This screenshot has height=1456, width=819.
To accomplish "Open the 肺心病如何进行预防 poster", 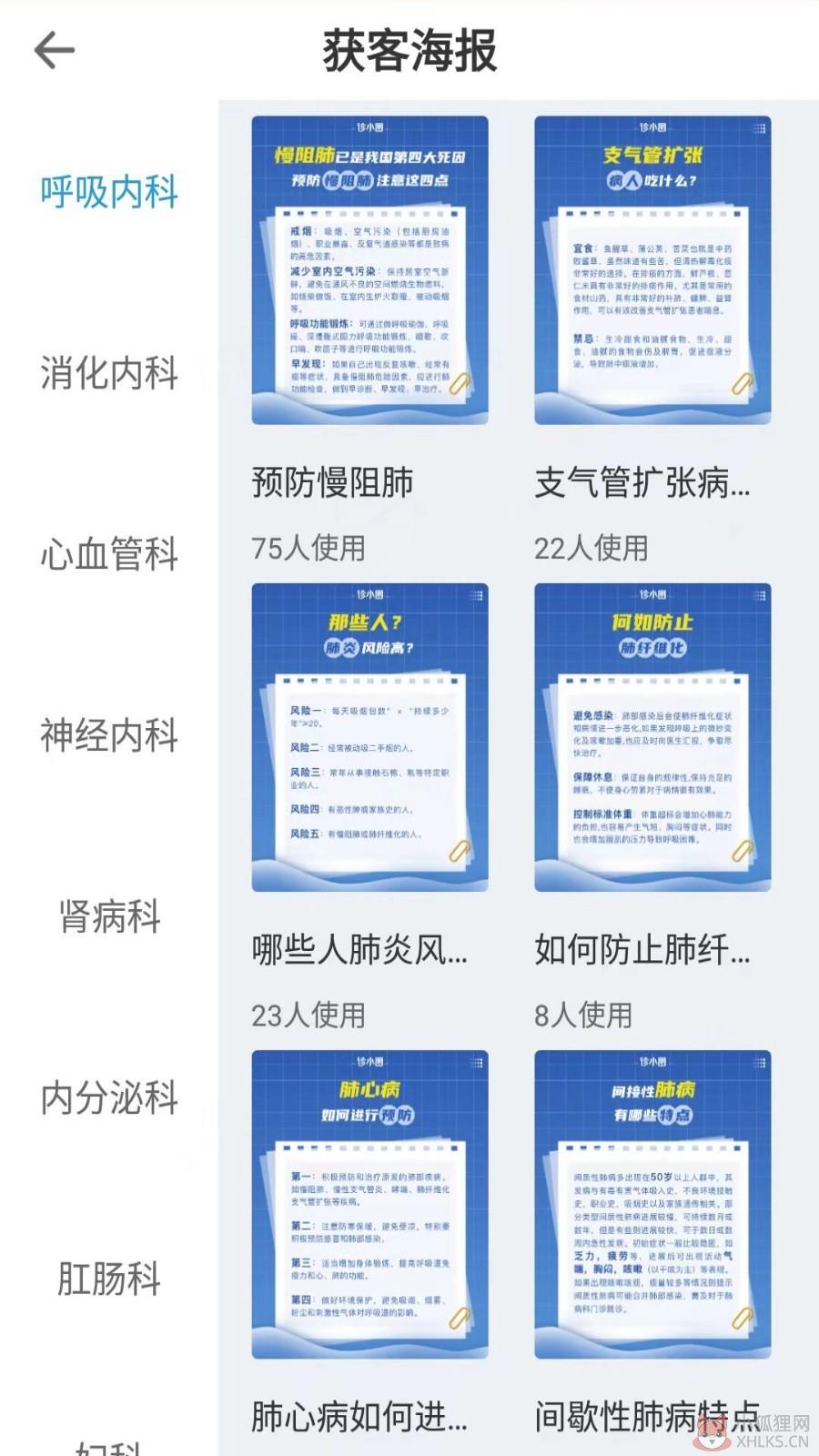I will point(369,1205).
